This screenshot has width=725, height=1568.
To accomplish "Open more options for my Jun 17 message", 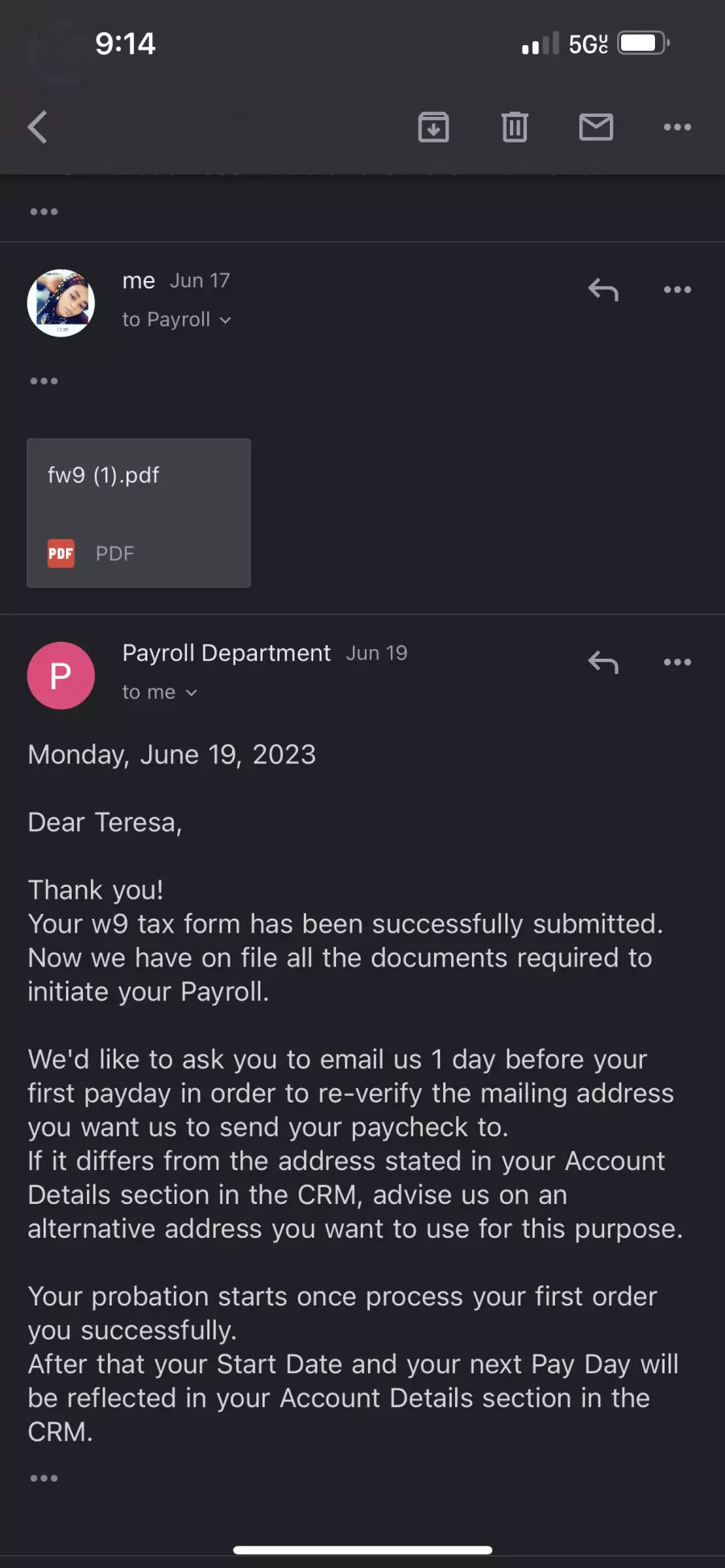I will pos(677,290).
